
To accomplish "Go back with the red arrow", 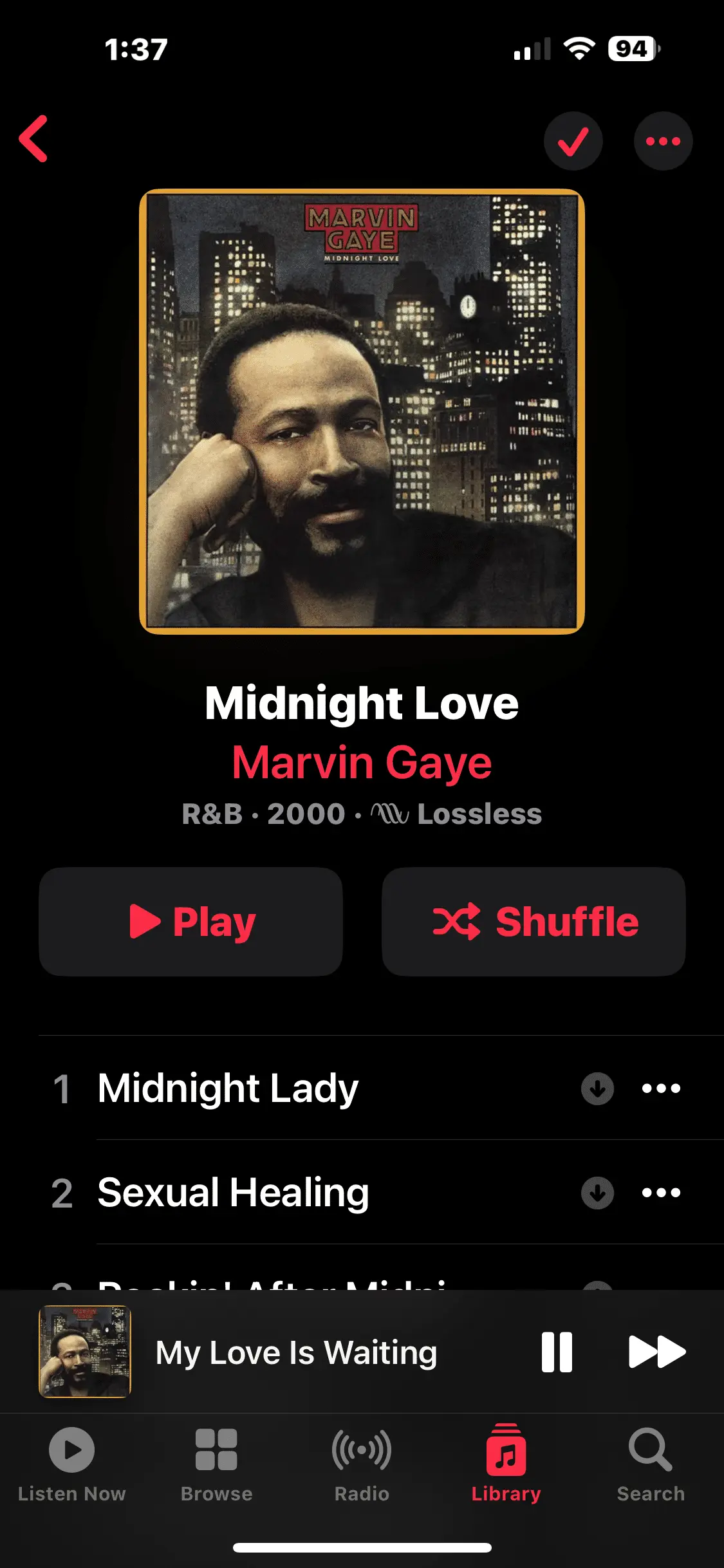I will [33, 139].
